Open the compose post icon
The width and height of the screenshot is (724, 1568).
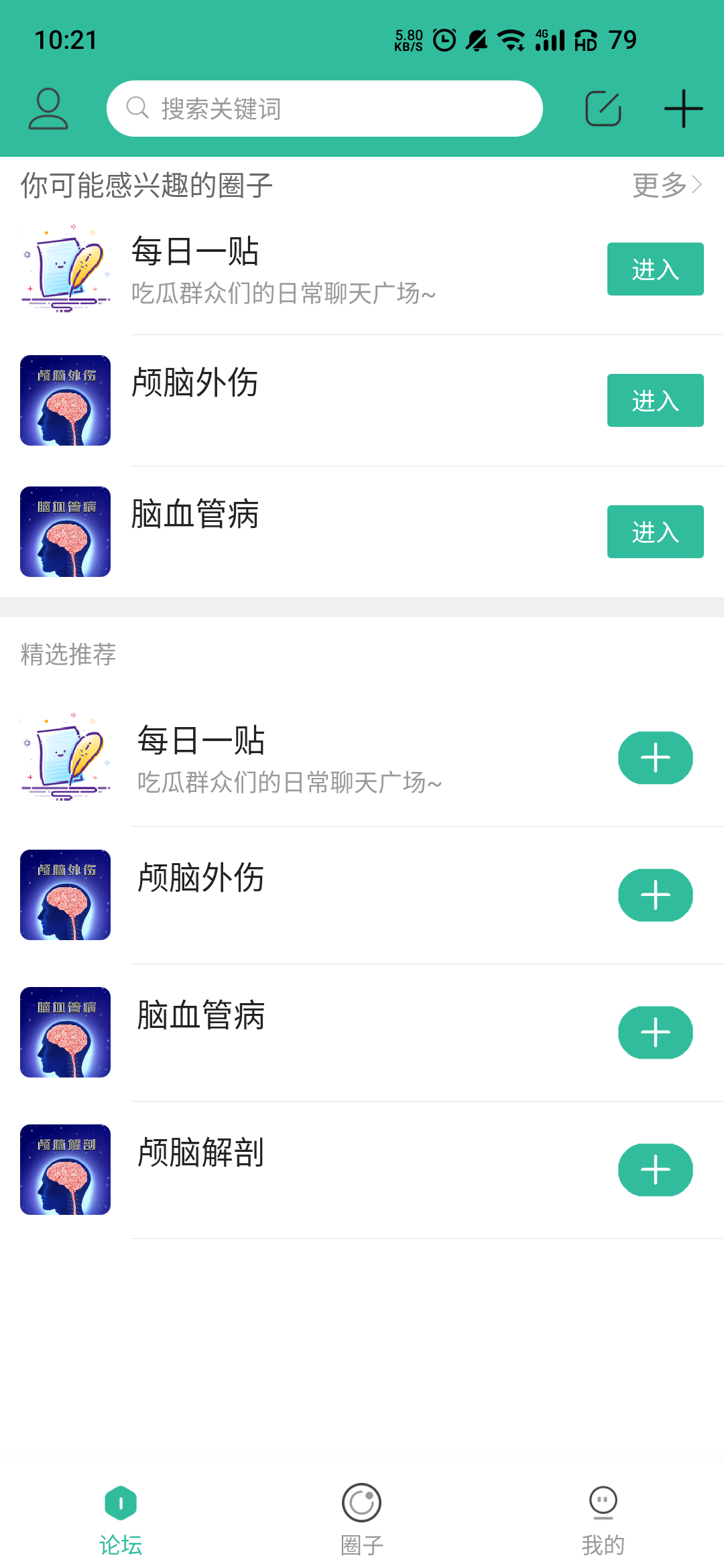point(603,109)
